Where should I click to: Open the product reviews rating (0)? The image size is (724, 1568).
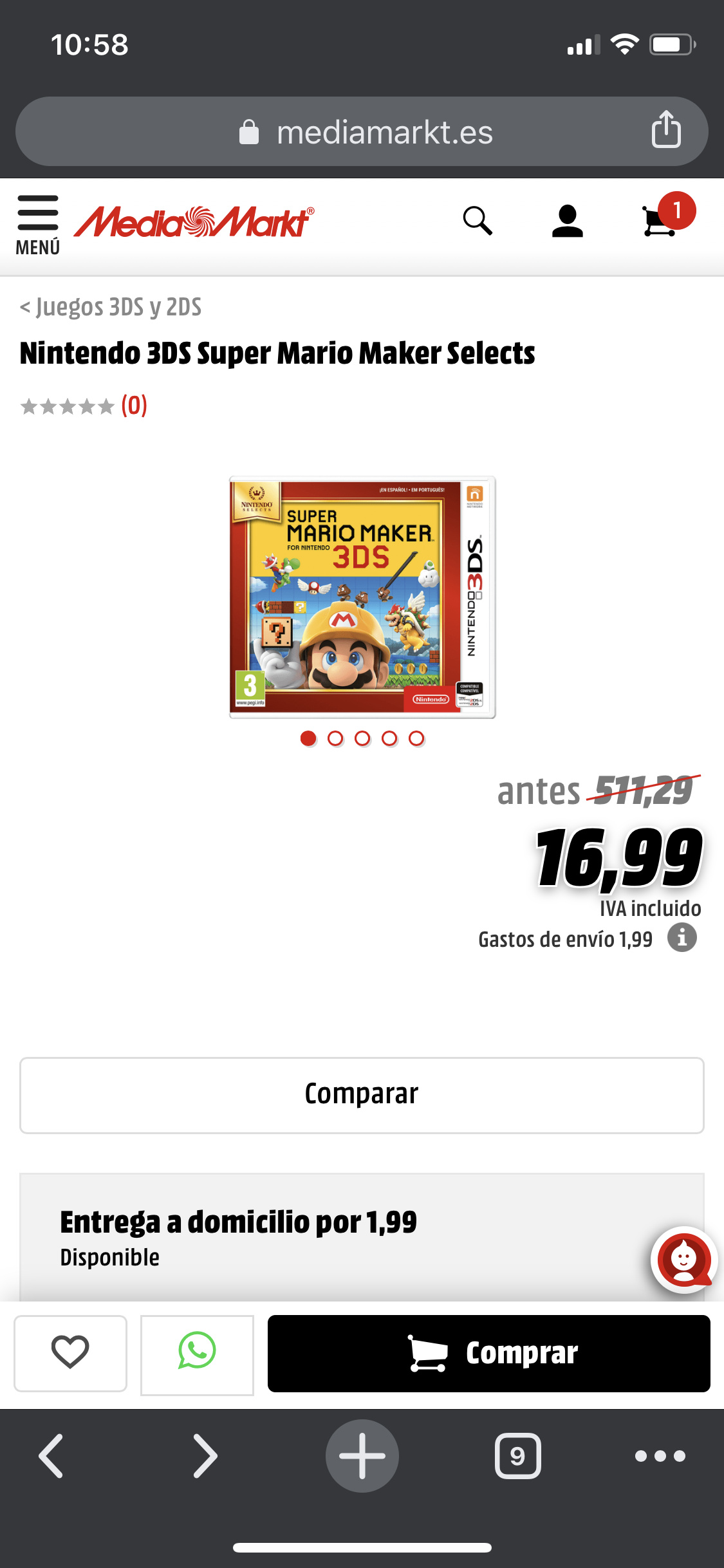pos(84,406)
